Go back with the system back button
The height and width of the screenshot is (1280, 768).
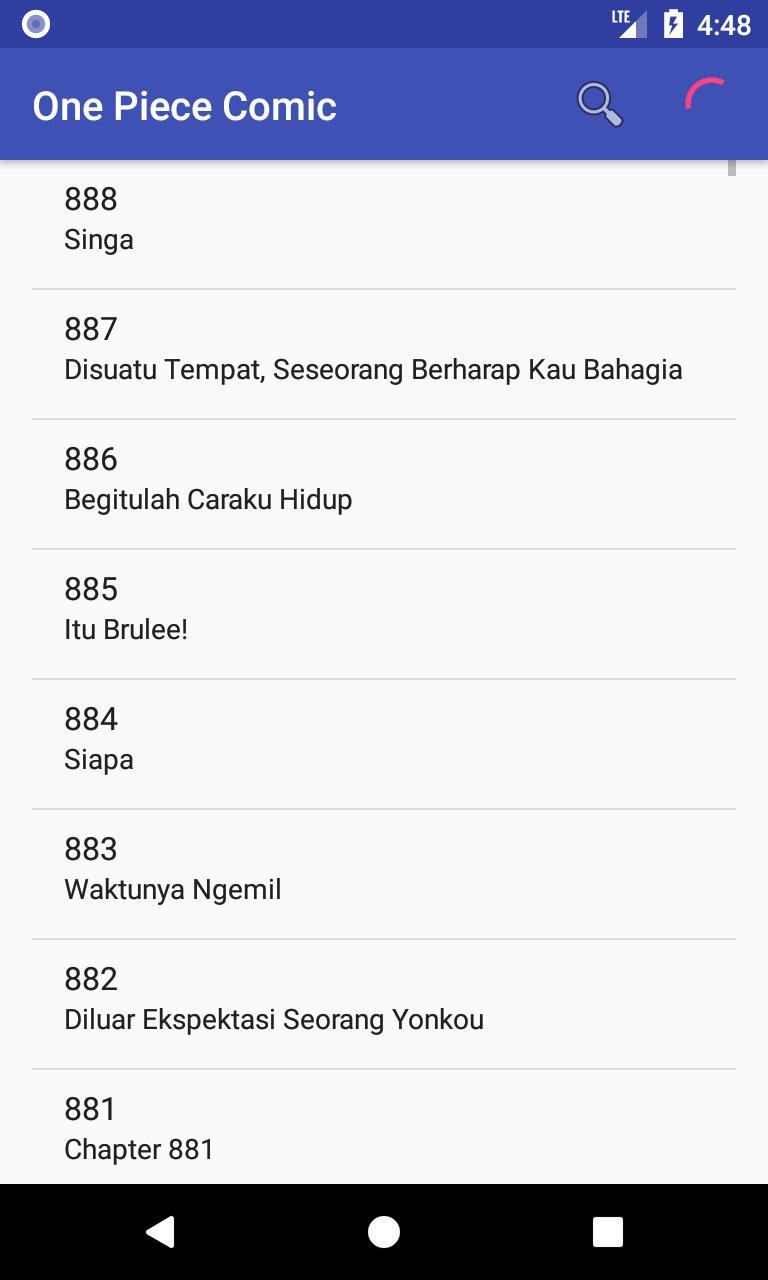pyautogui.click(x=160, y=1232)
